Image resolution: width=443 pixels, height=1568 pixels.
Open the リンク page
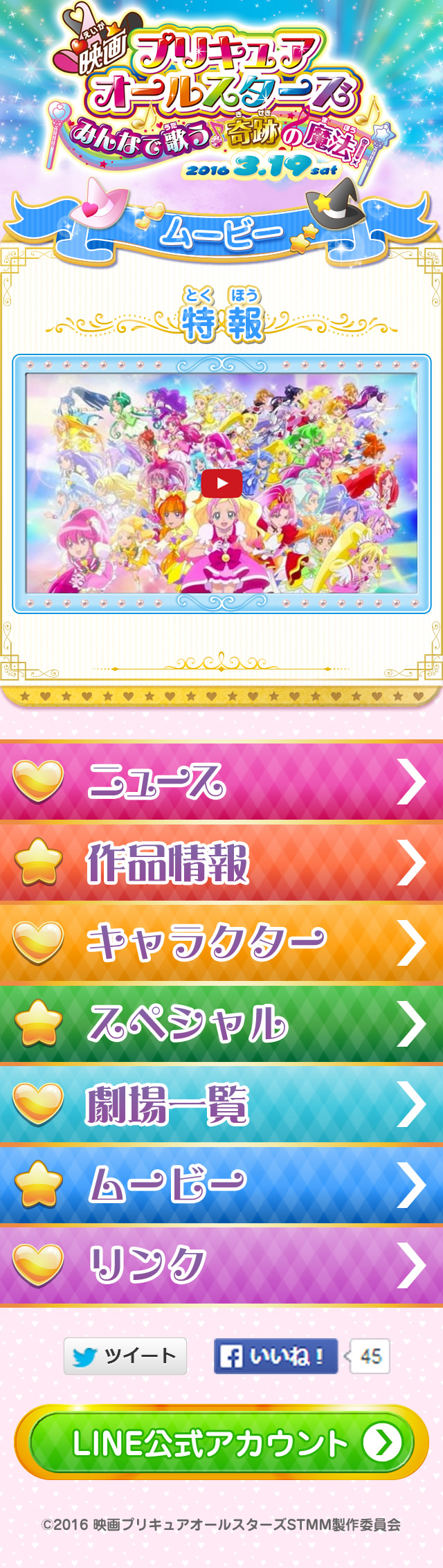[x=221, y=1265]
